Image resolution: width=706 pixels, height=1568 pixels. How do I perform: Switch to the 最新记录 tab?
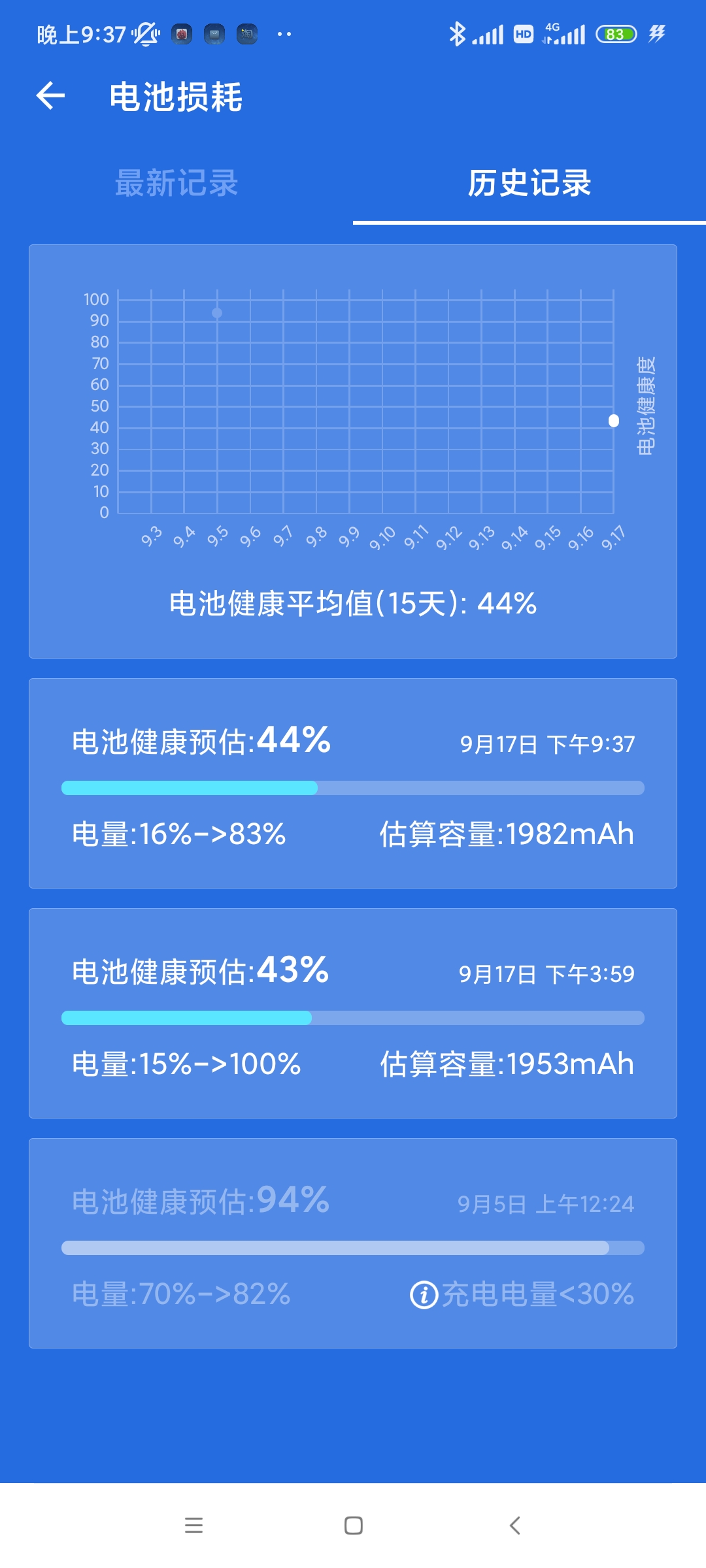[x=176, y=183]
